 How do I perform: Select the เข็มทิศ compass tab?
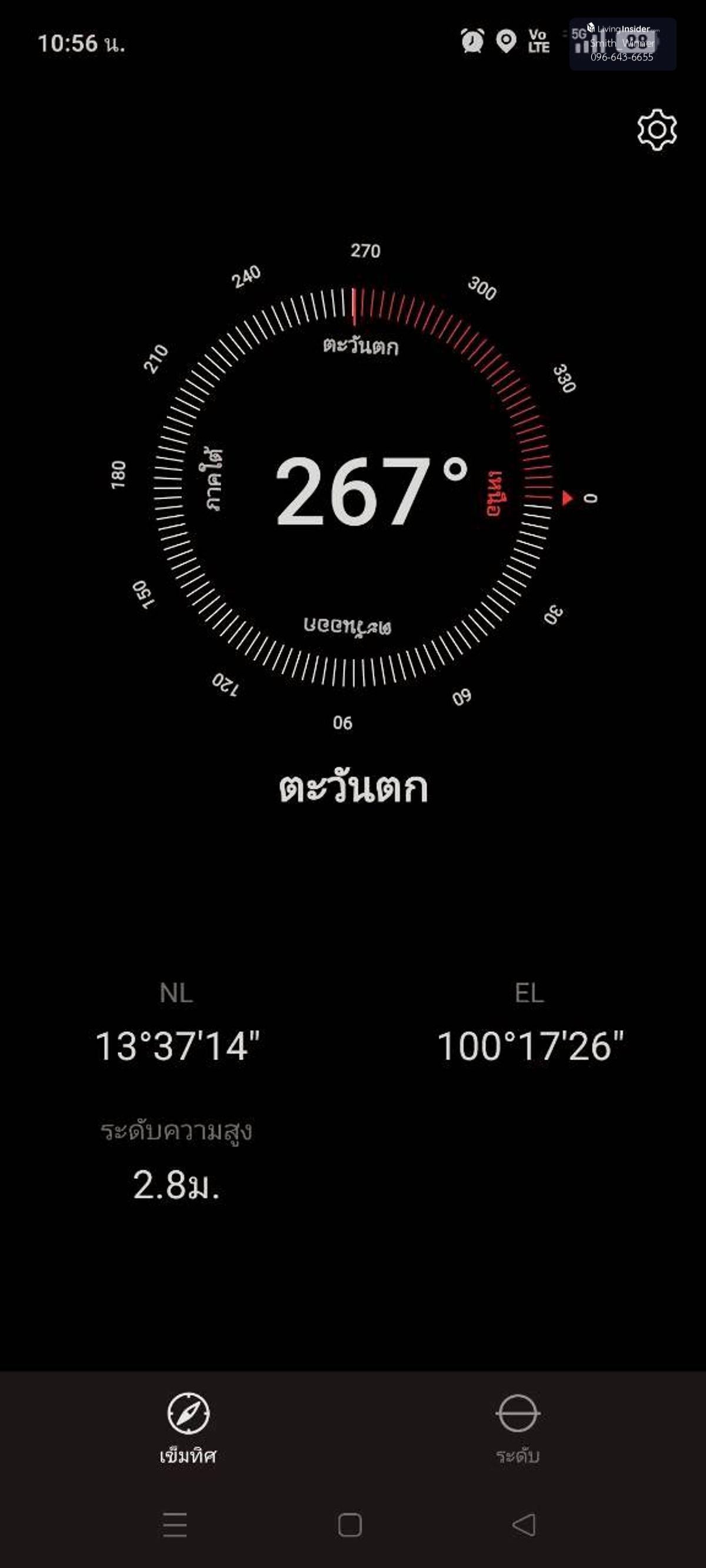coord(188,1427)
